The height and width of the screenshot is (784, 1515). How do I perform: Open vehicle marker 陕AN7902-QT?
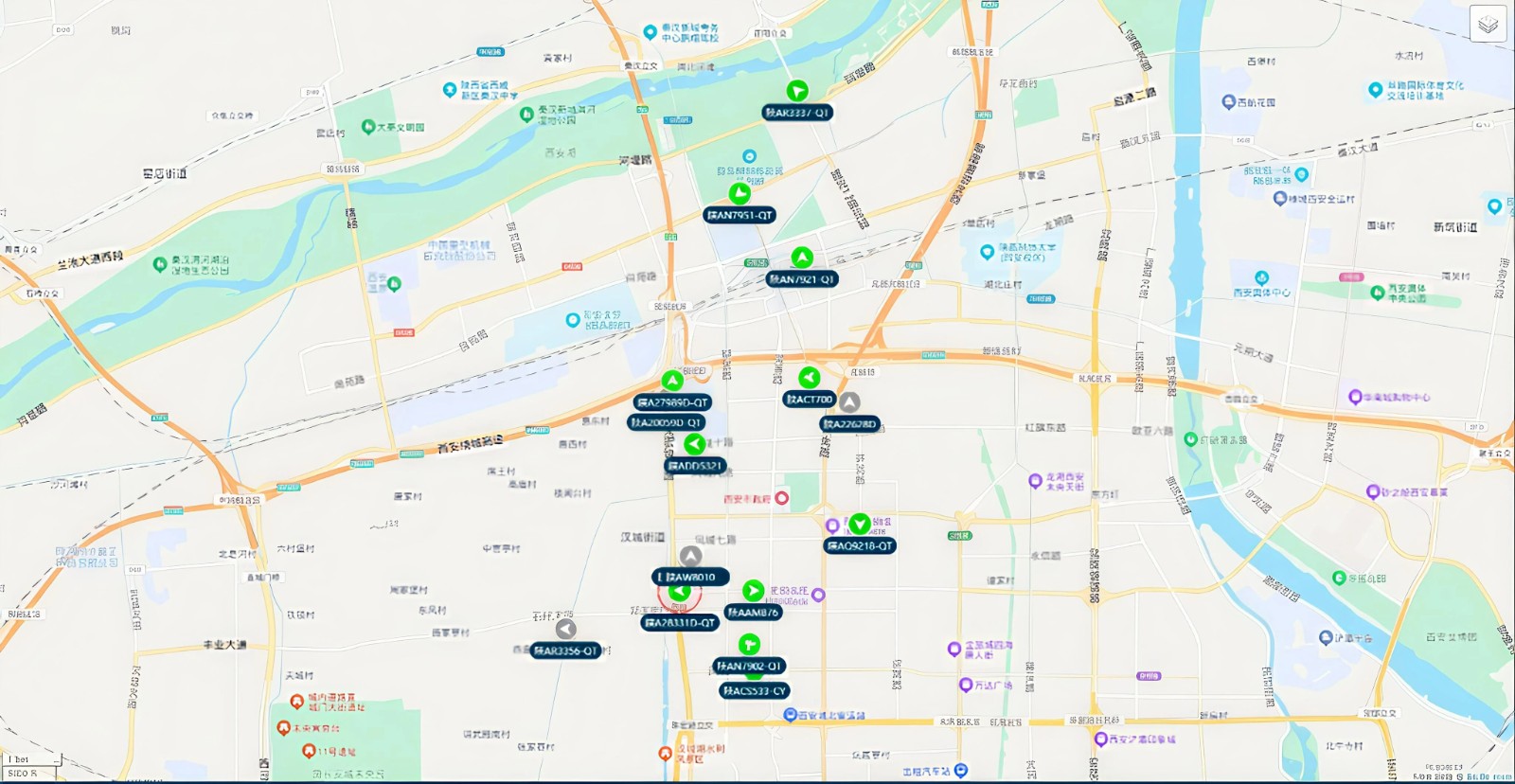[749, 645]
